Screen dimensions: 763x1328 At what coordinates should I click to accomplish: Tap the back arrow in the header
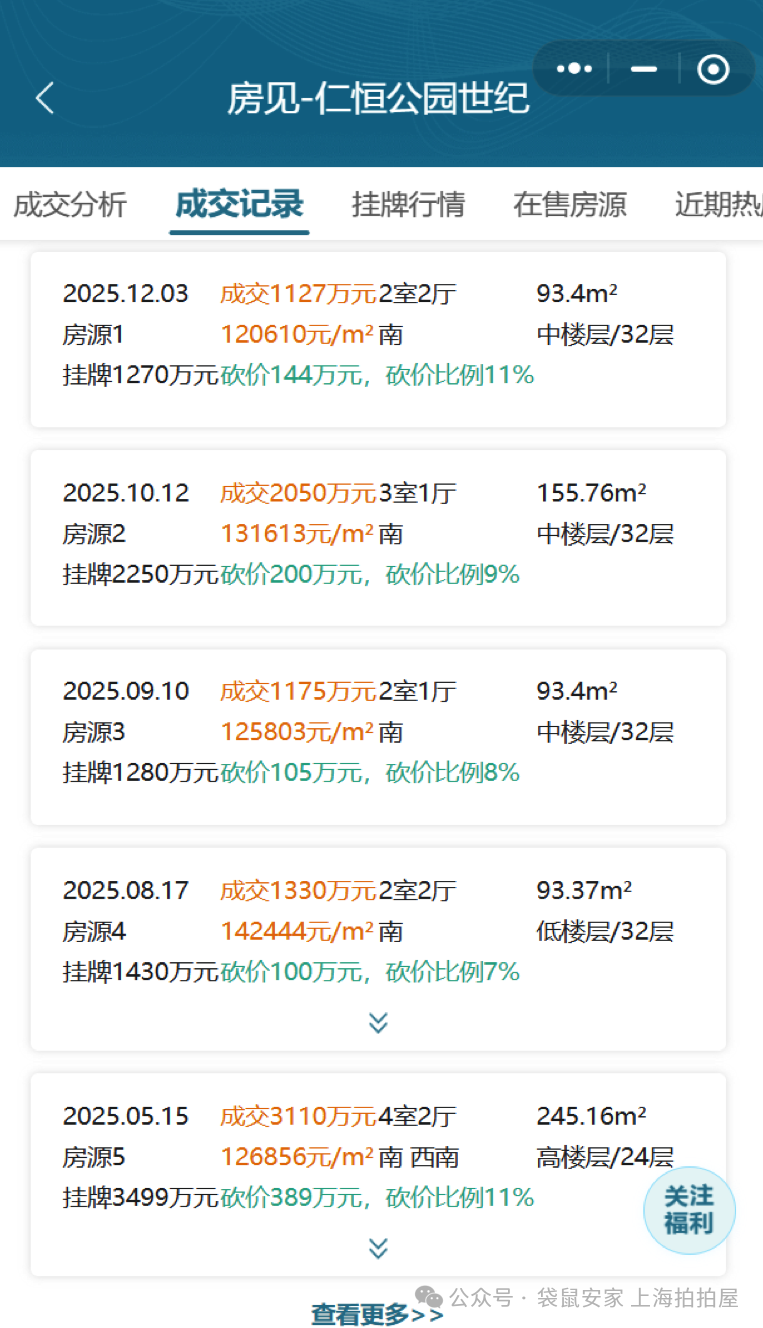pyautogui.click(x=42, y=98)
